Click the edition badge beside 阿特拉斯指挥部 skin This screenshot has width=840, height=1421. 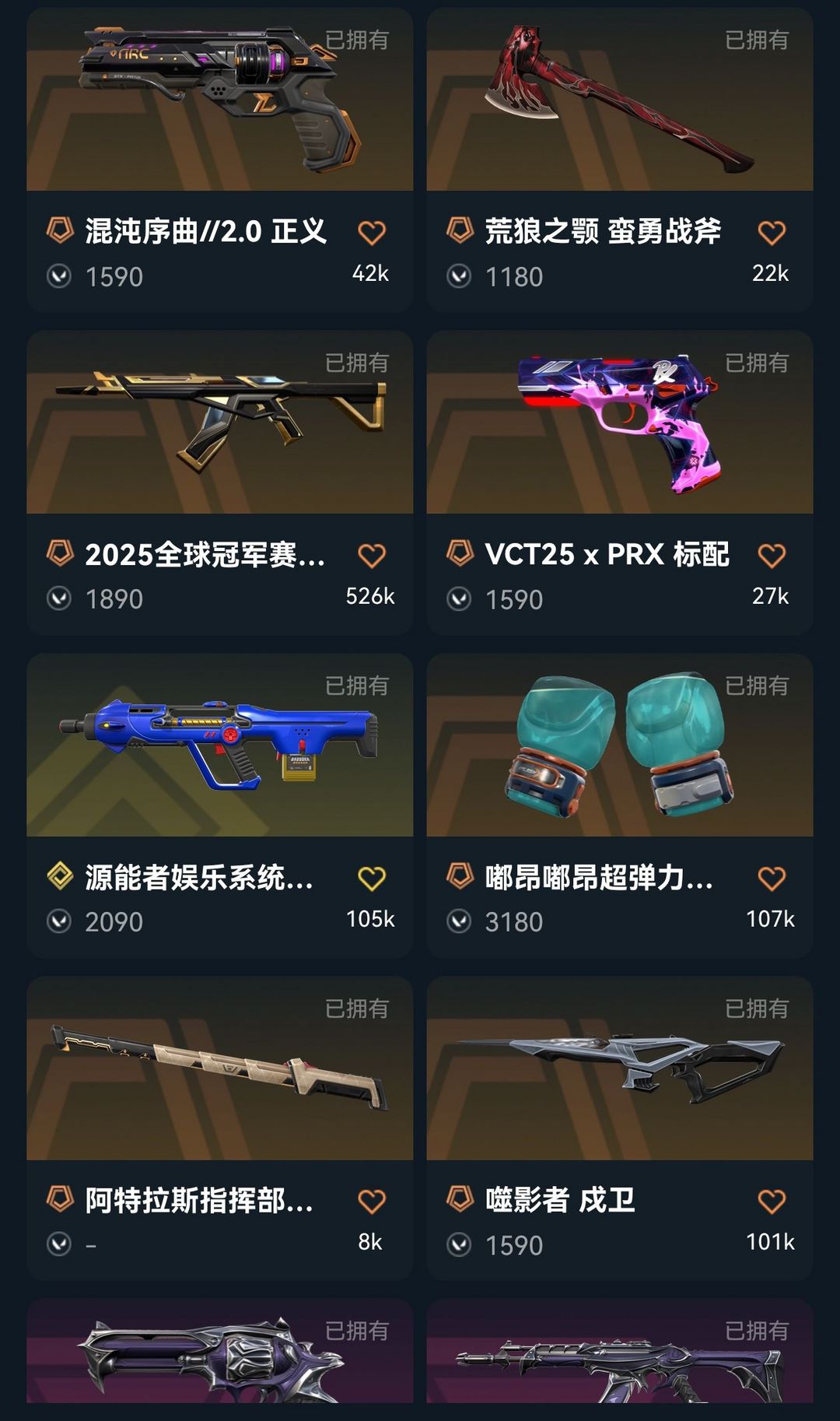tap(58, 1200)
